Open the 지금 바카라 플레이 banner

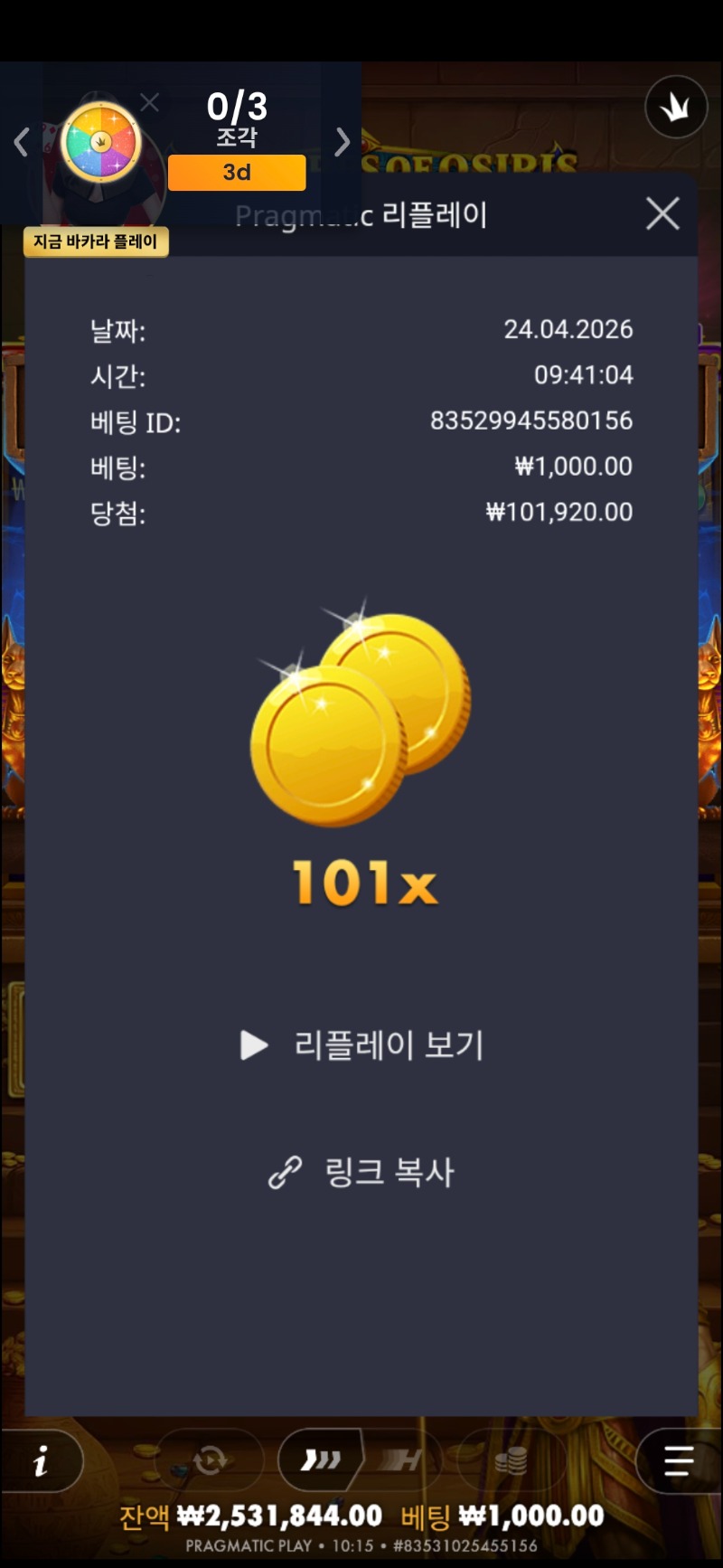96,241
